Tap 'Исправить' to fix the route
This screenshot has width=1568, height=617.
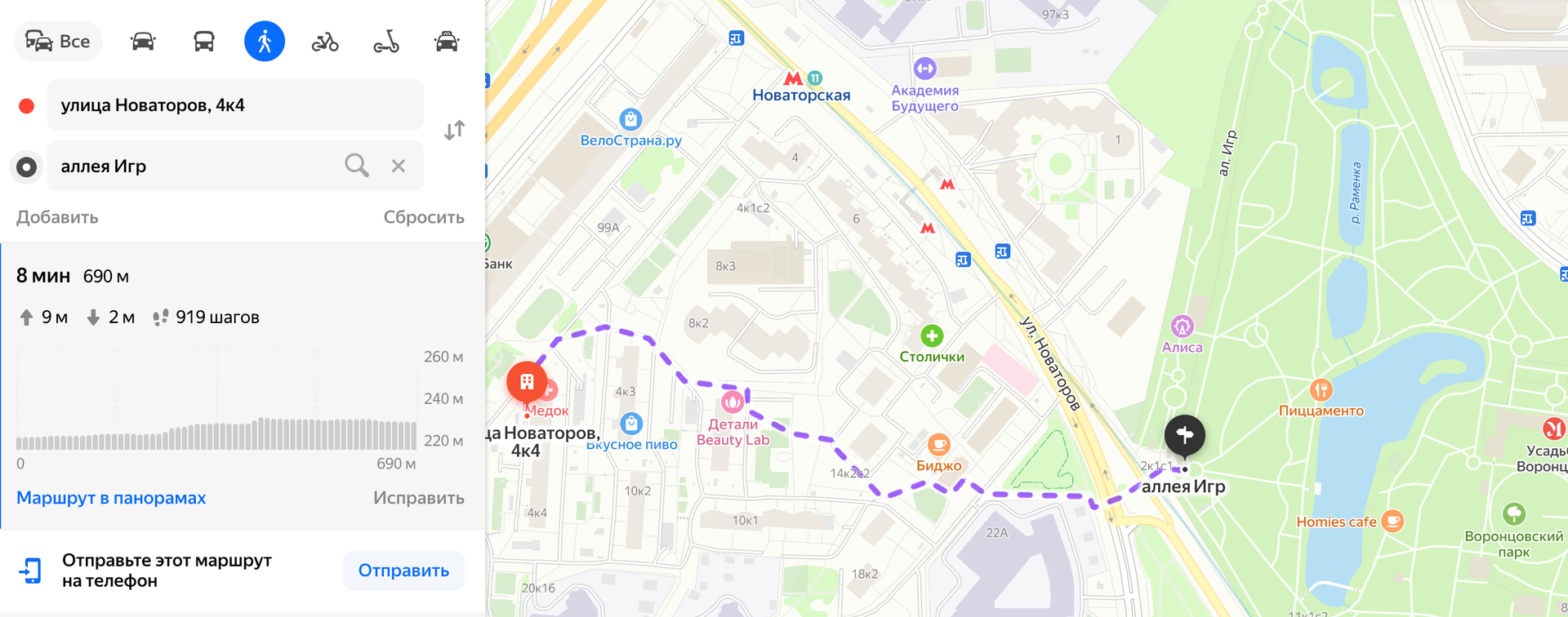[x=418, y=498]
